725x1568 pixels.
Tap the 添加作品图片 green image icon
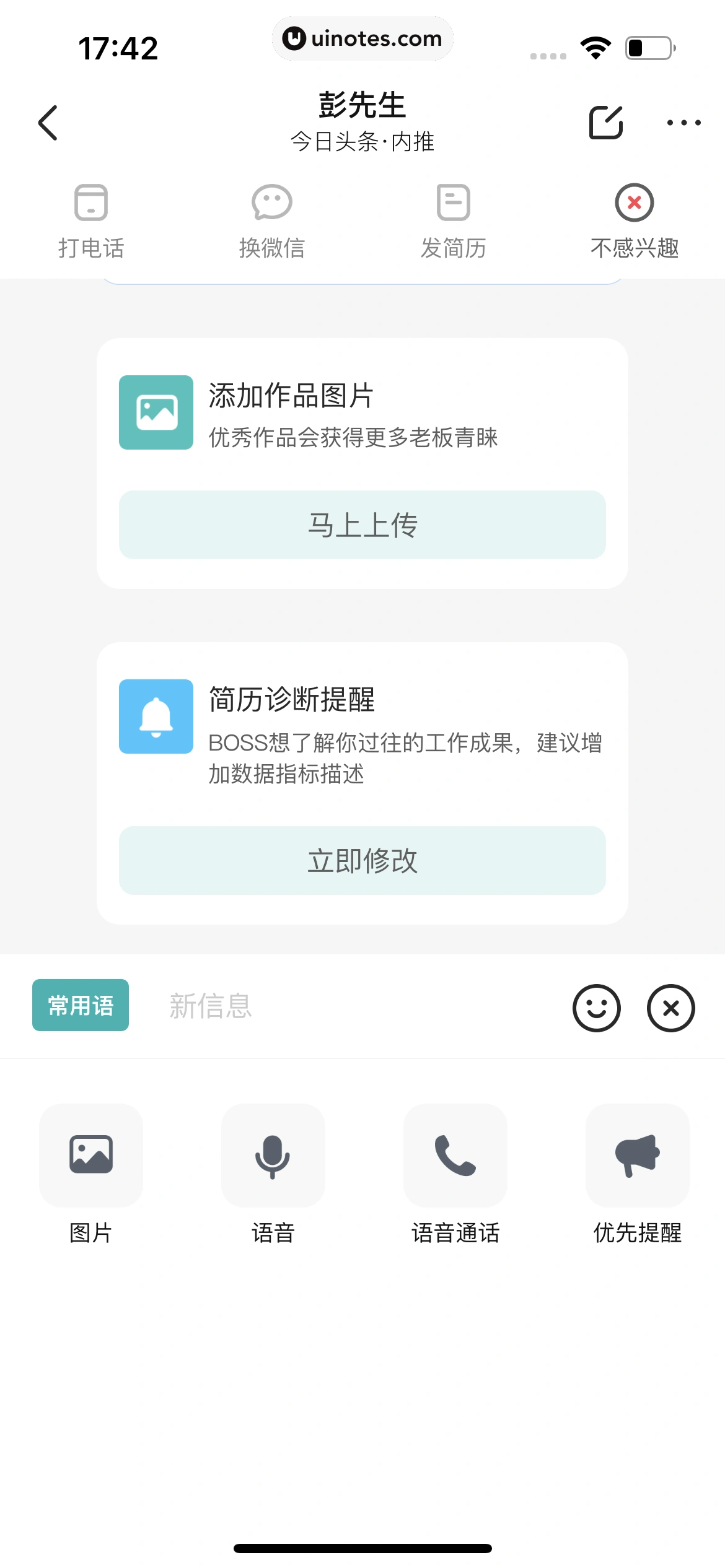(x=156, y=412)
